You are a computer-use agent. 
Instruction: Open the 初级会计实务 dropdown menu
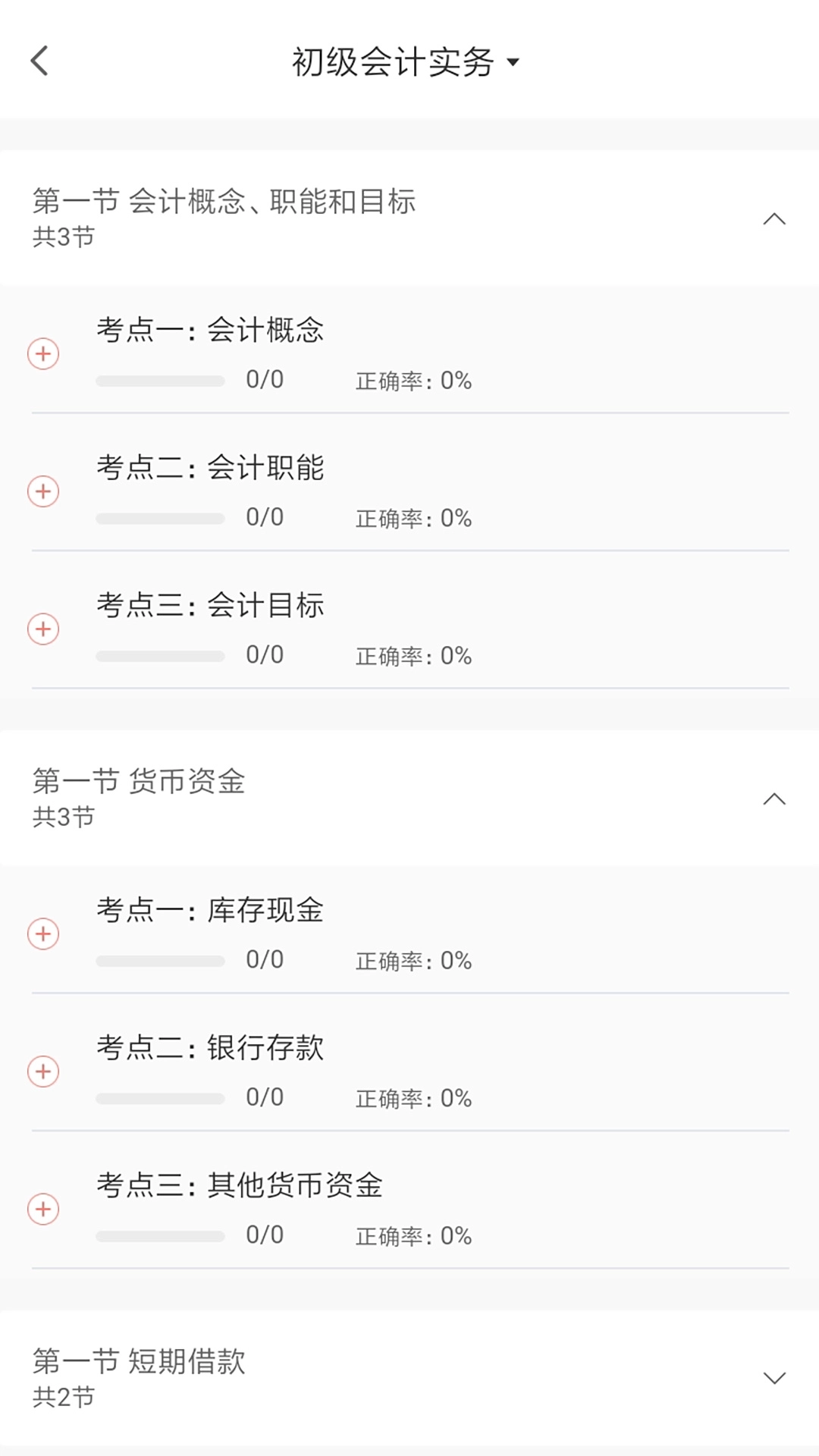tap(402, 62)
